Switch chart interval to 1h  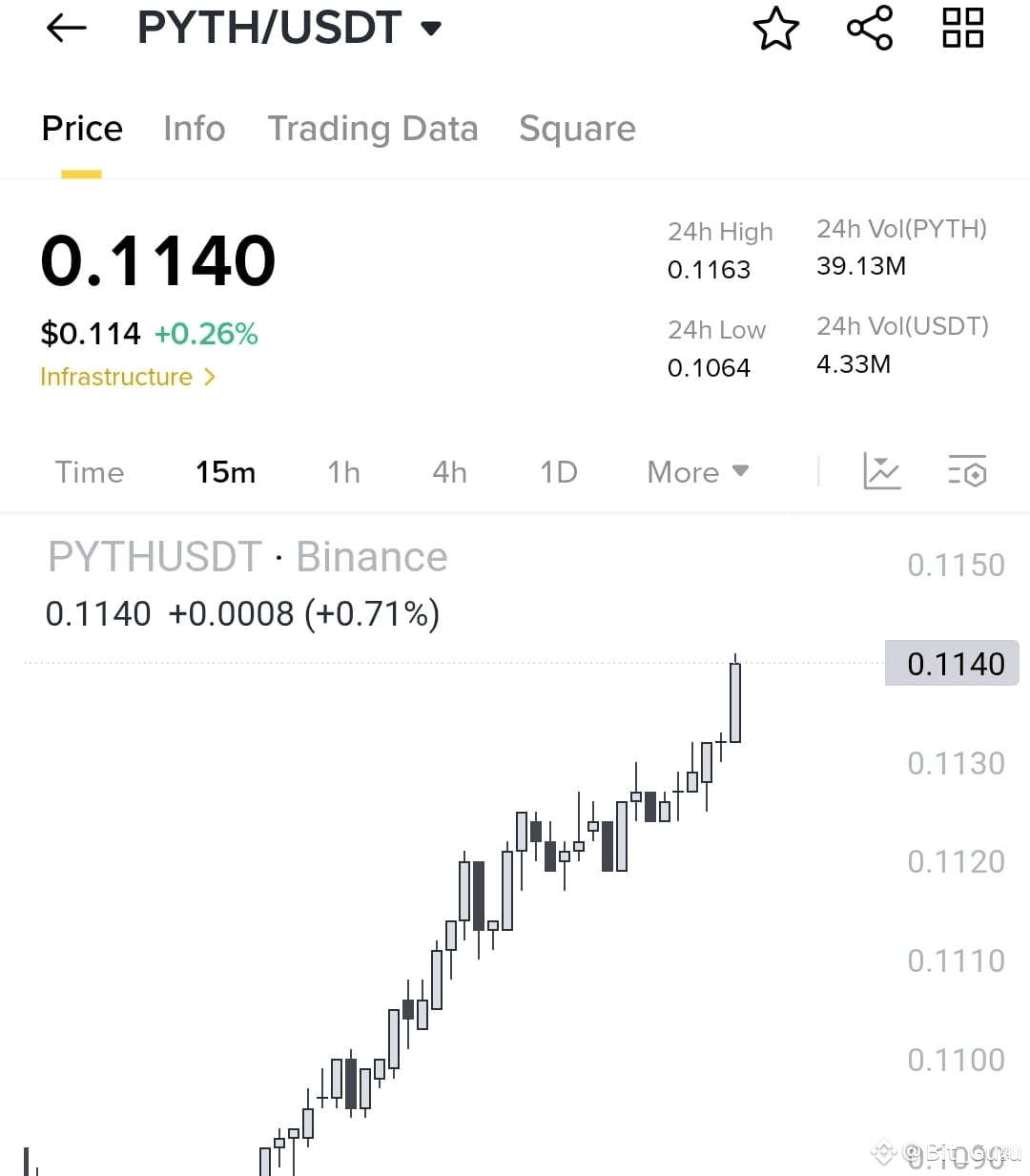point(343,471)
